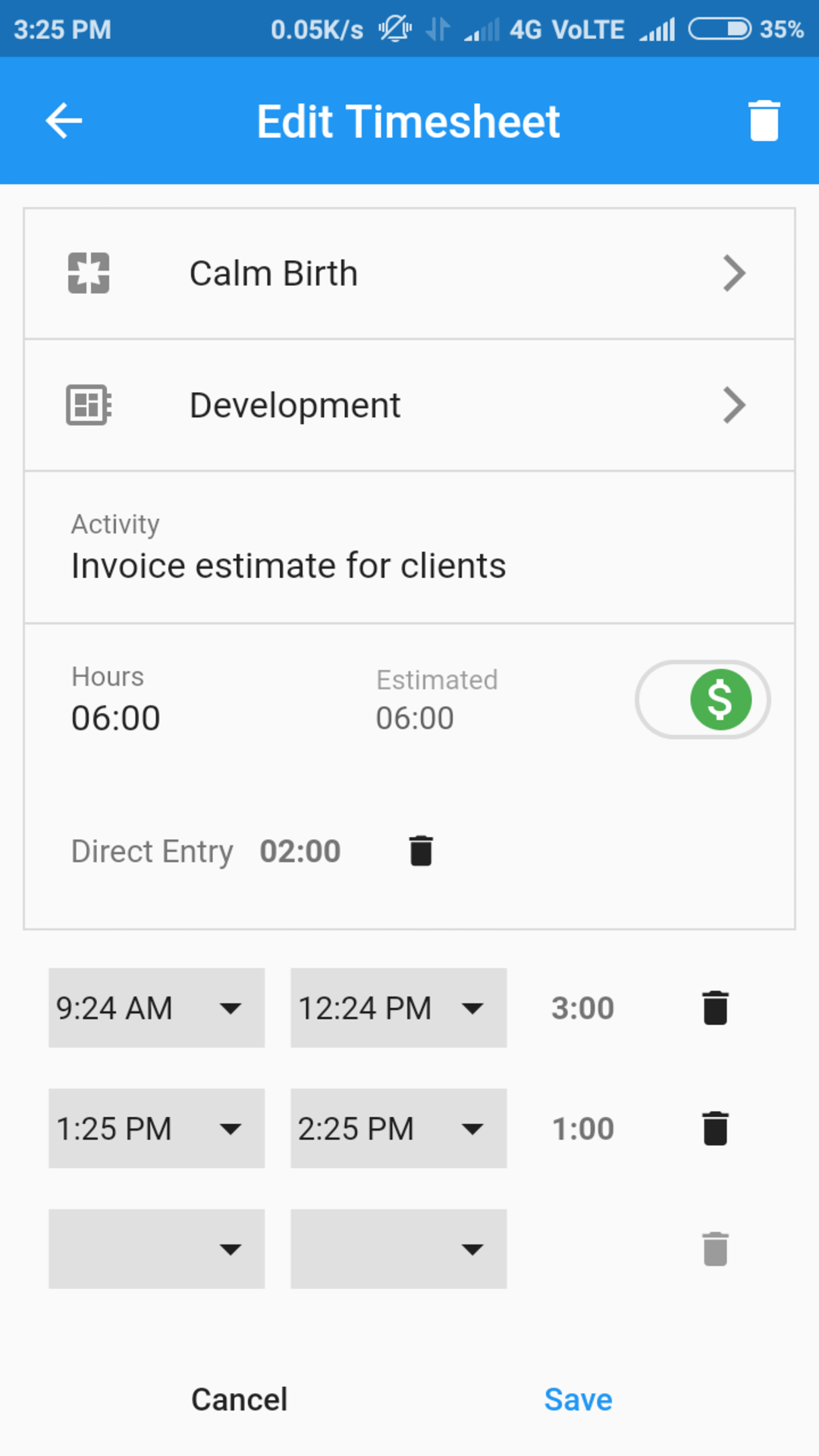Change the 12:24 PM end time
The height and width of the screenshot is (1456, 819).
click(x=398, y=1008)
